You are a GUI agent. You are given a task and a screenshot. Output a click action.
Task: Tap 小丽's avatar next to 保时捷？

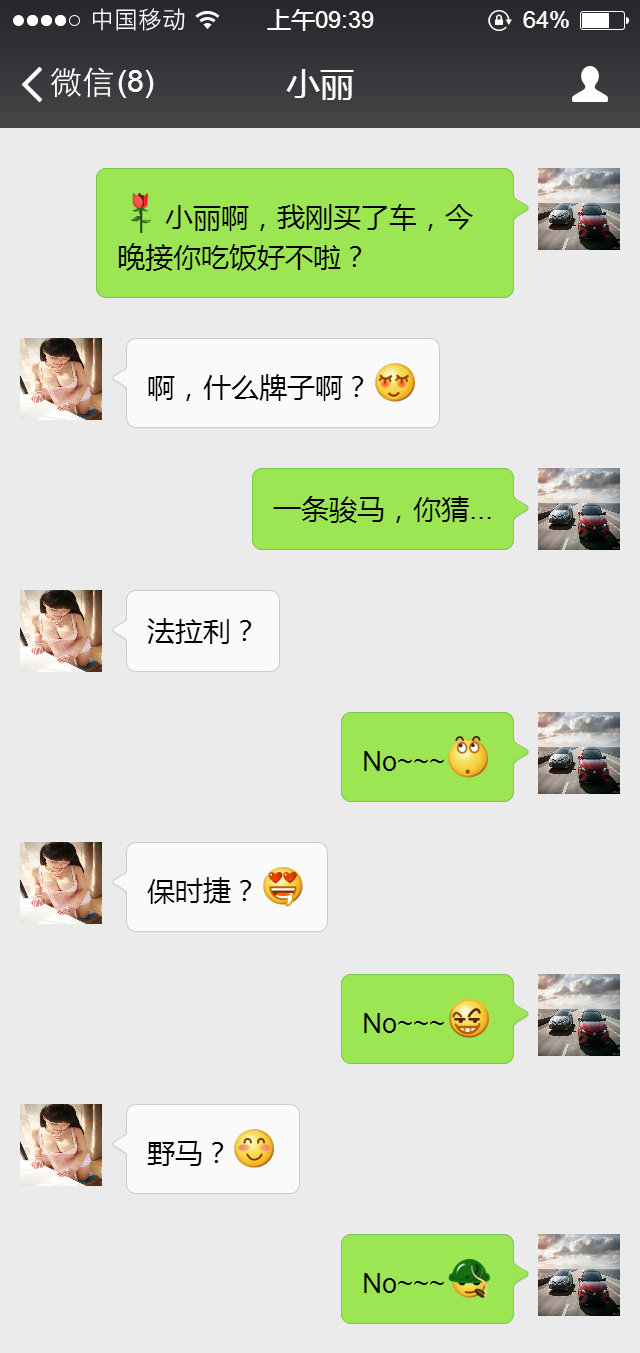tap(61, 883)
